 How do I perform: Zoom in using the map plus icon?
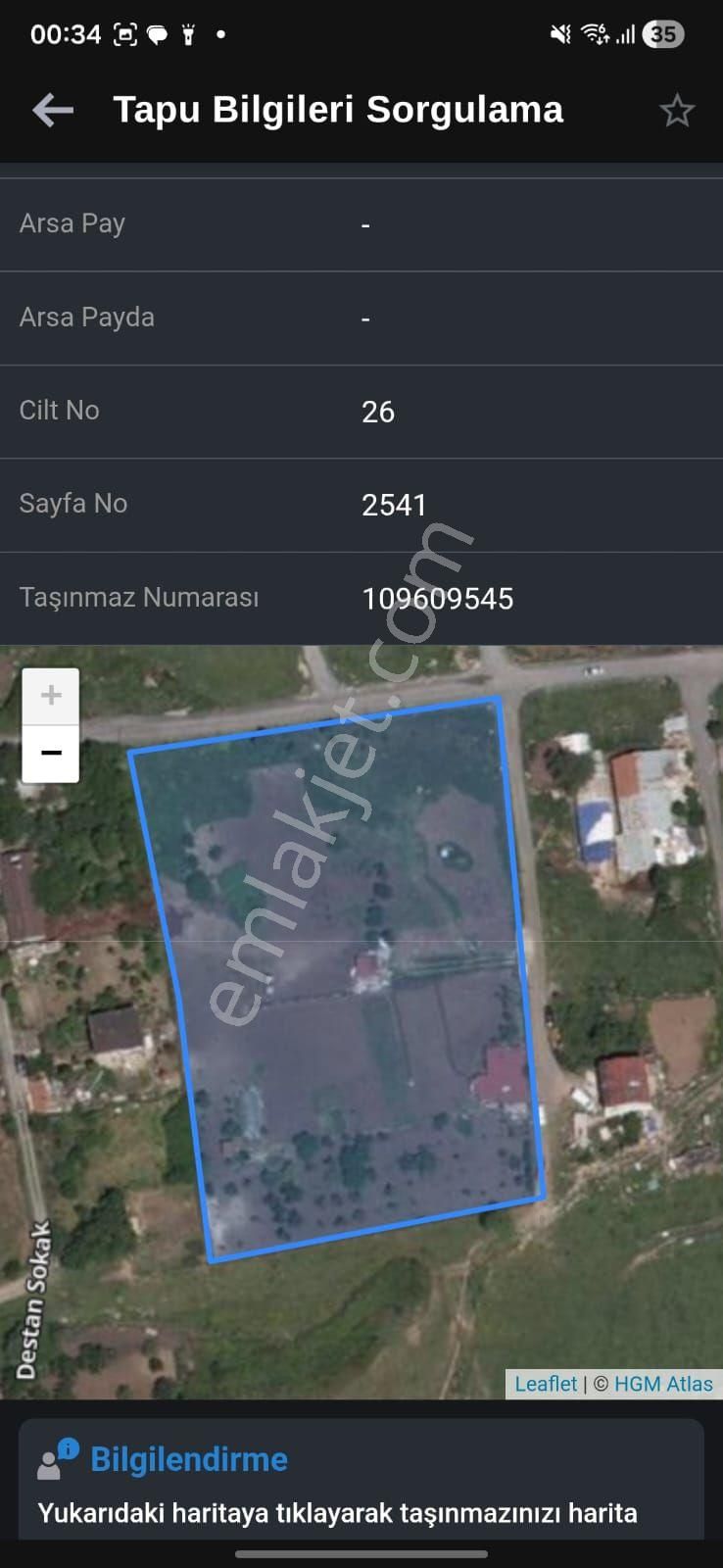pos(50,695)
